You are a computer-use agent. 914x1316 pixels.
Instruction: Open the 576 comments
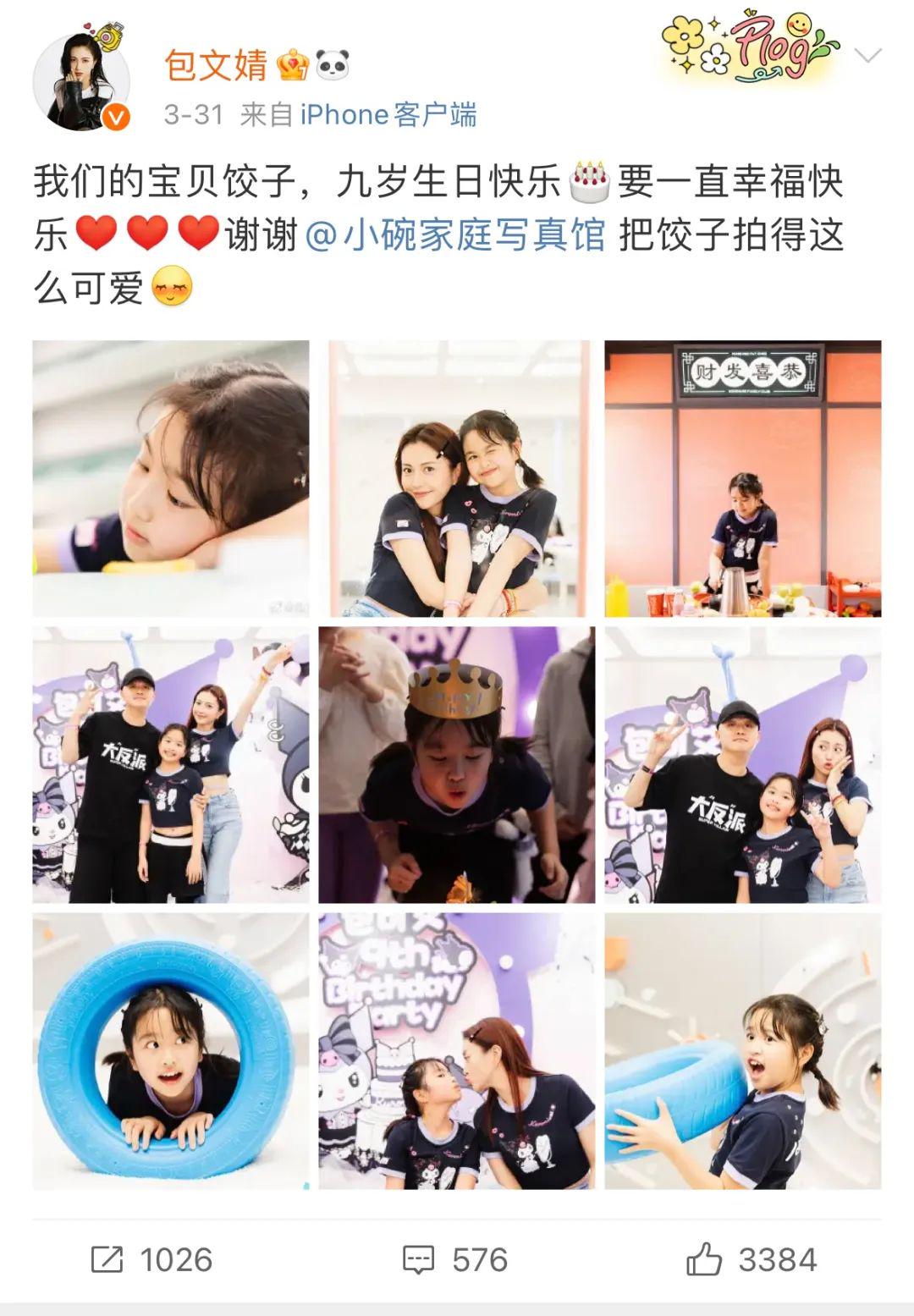pos(455,1259)
